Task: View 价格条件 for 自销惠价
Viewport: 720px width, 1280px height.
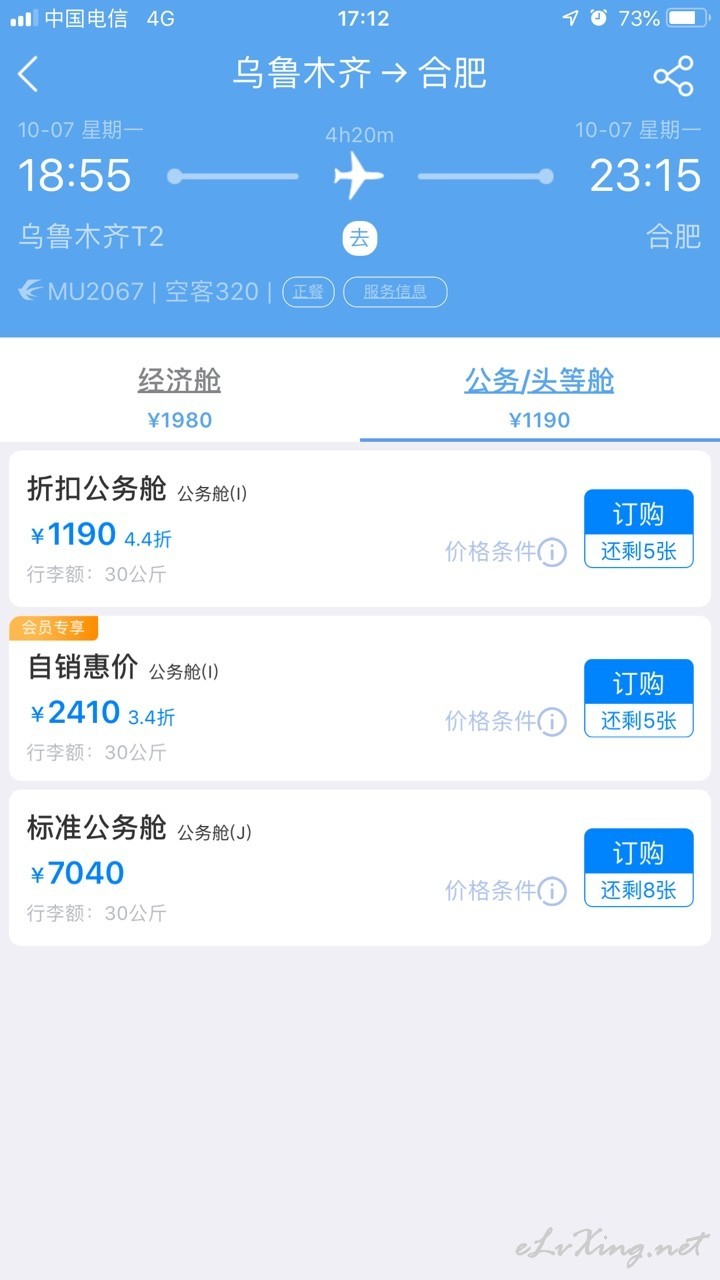Action: tap(506, 721)
